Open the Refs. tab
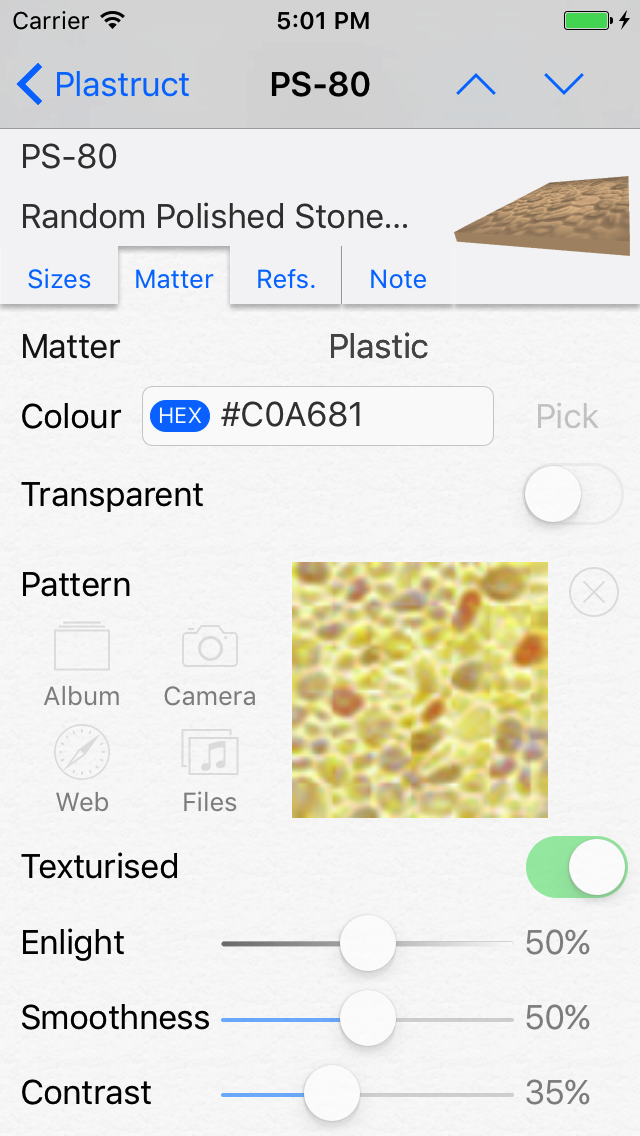640x1136 pixels. pos(286,279)
